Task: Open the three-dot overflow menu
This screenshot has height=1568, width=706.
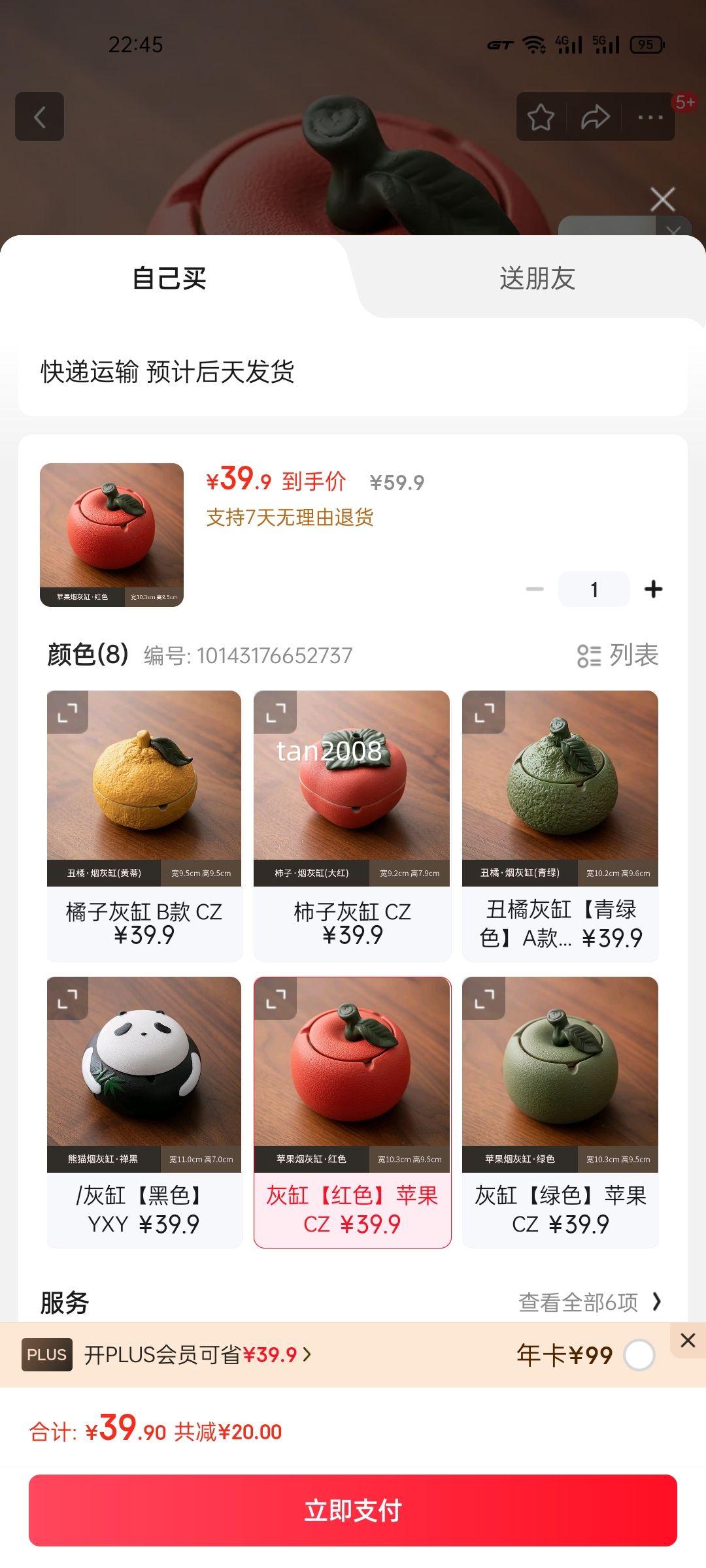Action: click(x=650, y=118)
